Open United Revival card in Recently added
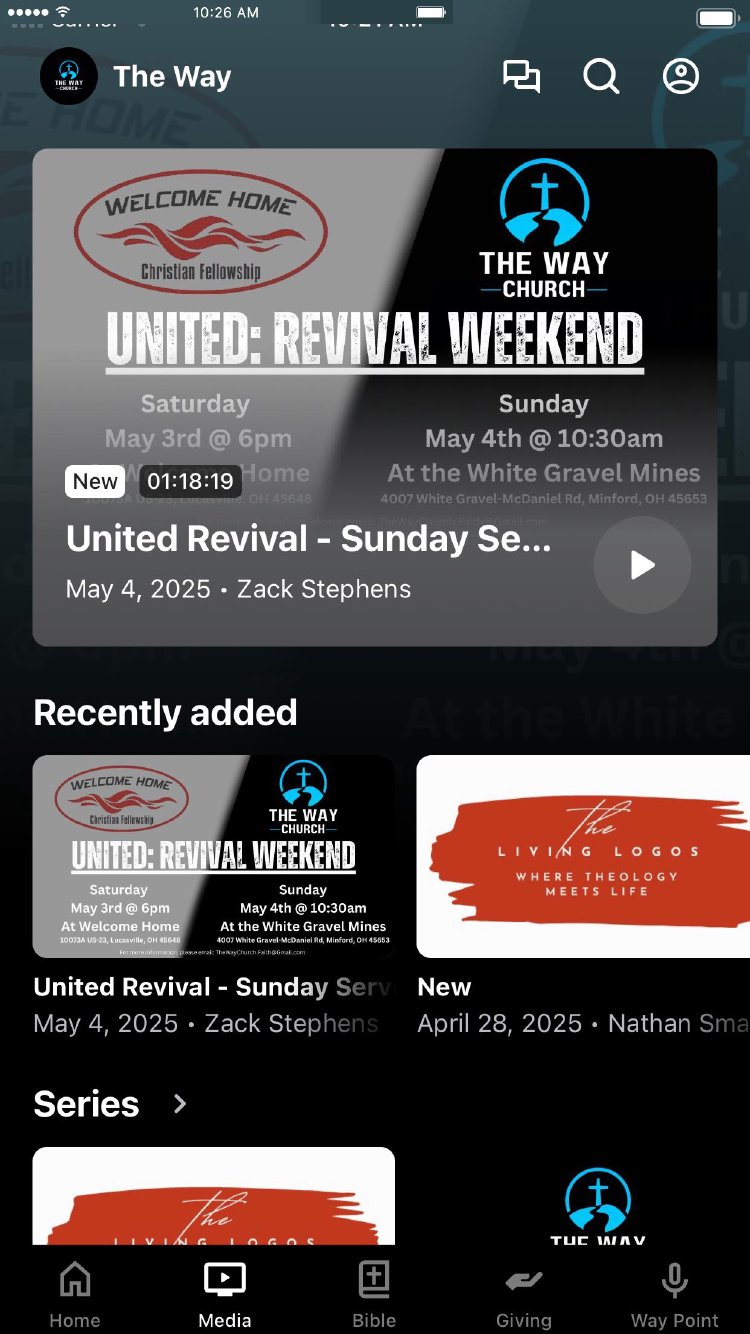The image size is (750, 1334). click(214, 857)
